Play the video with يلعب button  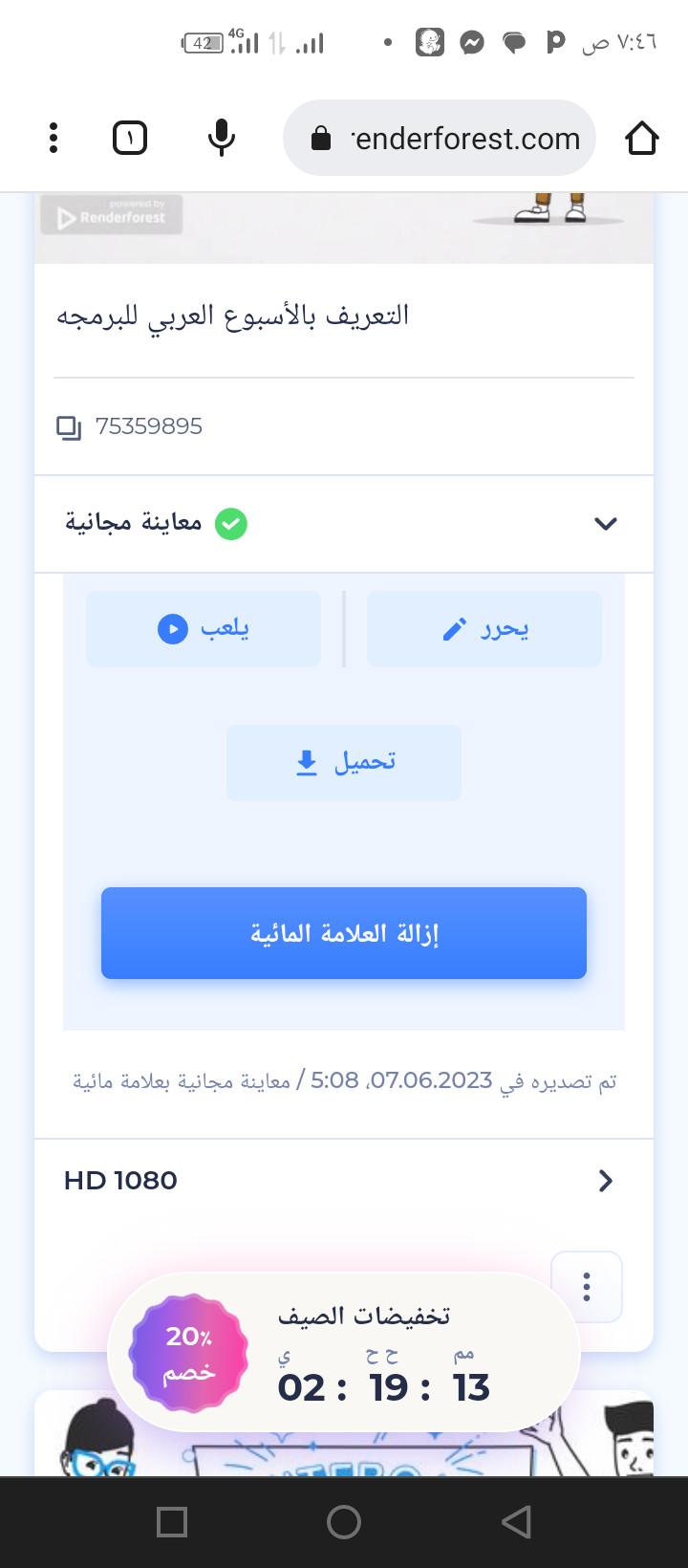pyautogui.click(x=204, y=629)
